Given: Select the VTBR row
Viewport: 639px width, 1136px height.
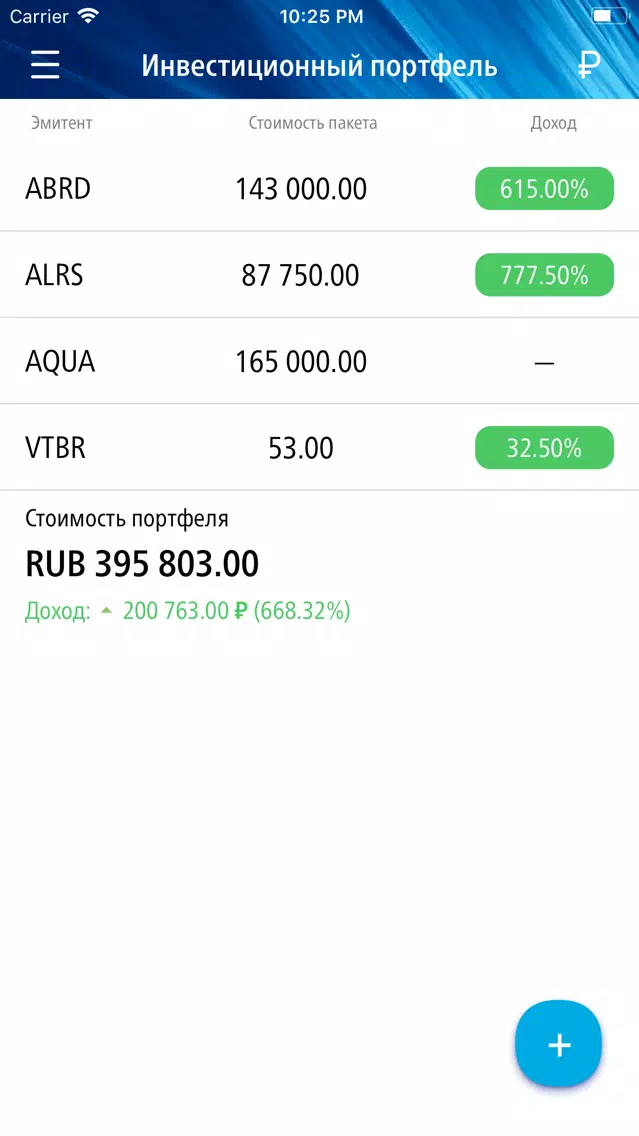Looking at the screenshot, I should [x=320, y=447].
